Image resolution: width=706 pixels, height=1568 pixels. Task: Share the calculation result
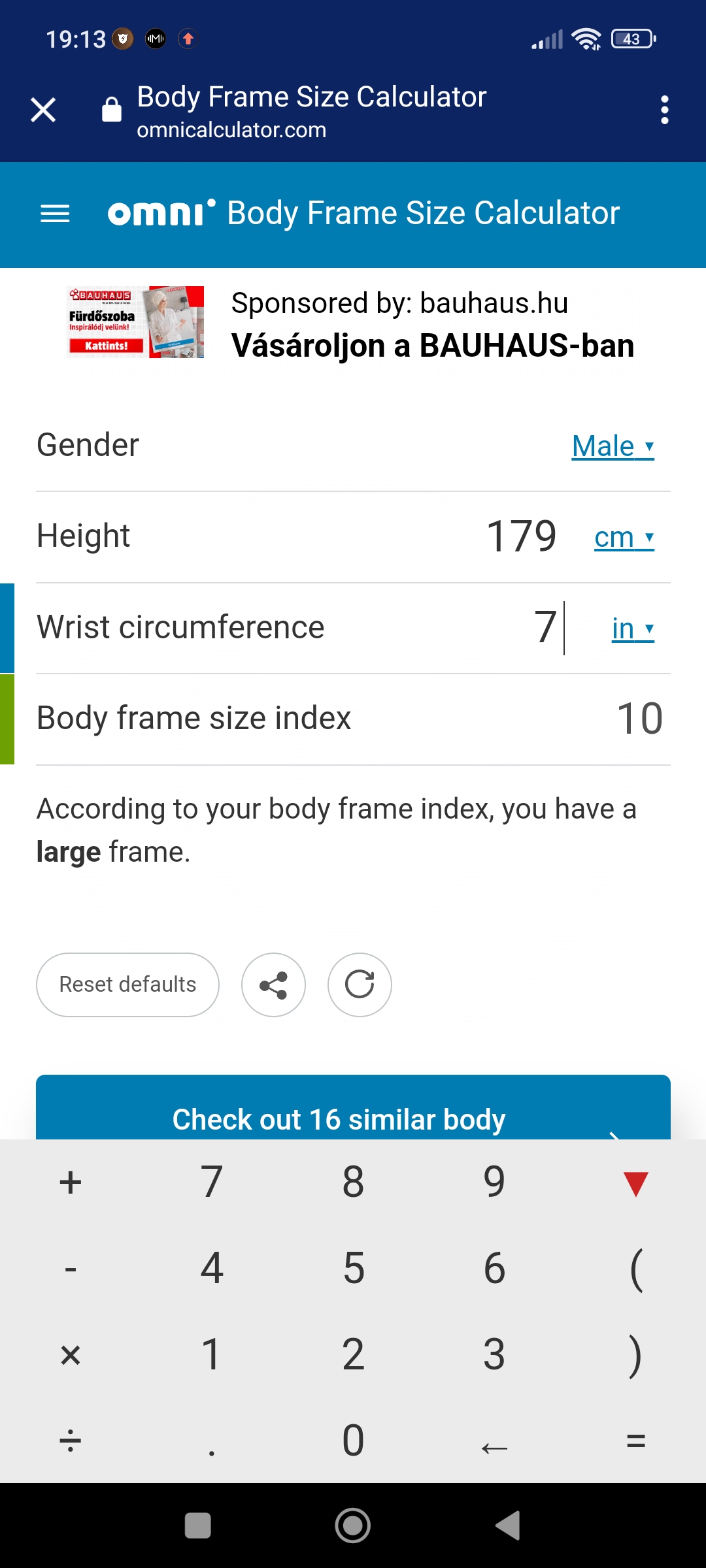tap(273, 985)
